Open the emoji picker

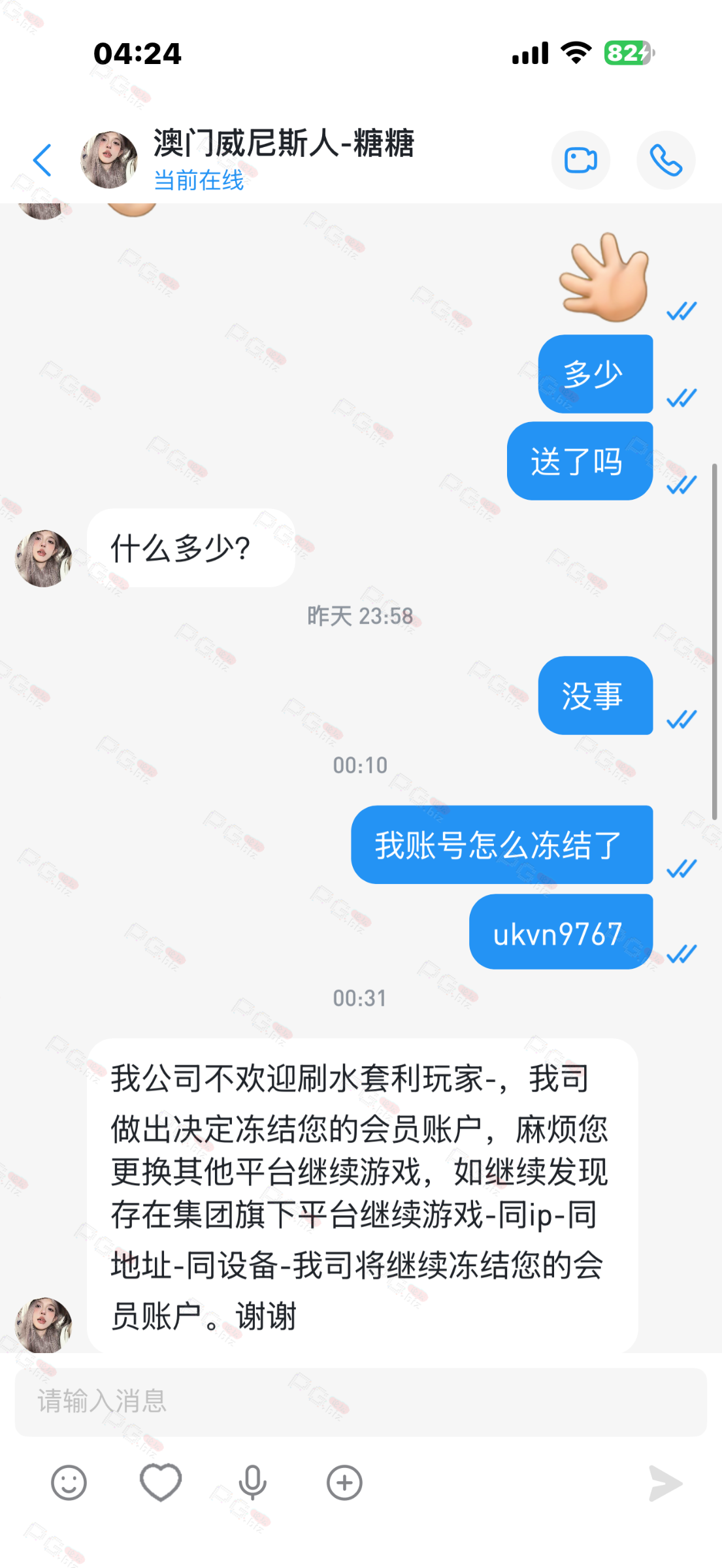(x=69, y=1482)
